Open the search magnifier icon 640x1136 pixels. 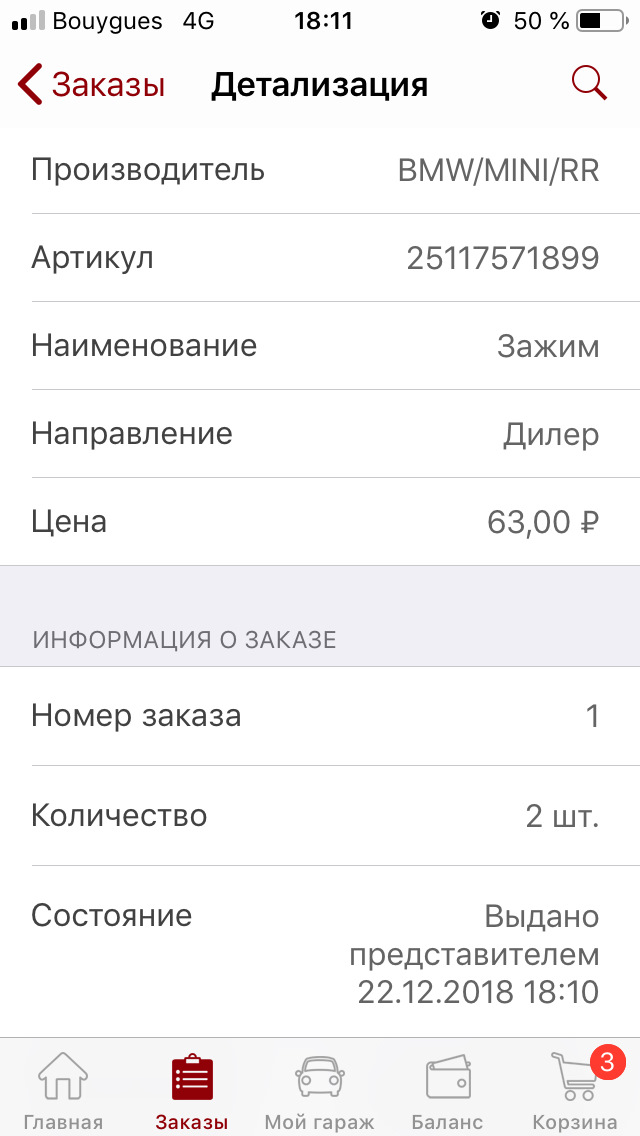click(589, 84)
